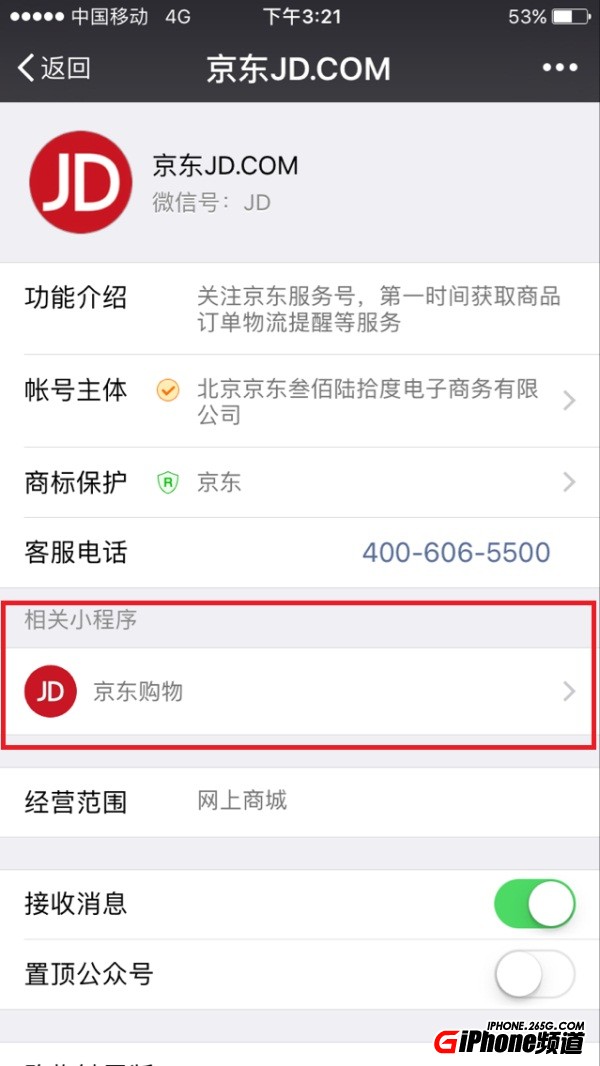Enable the 置顶公众号 switch
This screenshot has width=600, height=1066.
coord(535,974)
